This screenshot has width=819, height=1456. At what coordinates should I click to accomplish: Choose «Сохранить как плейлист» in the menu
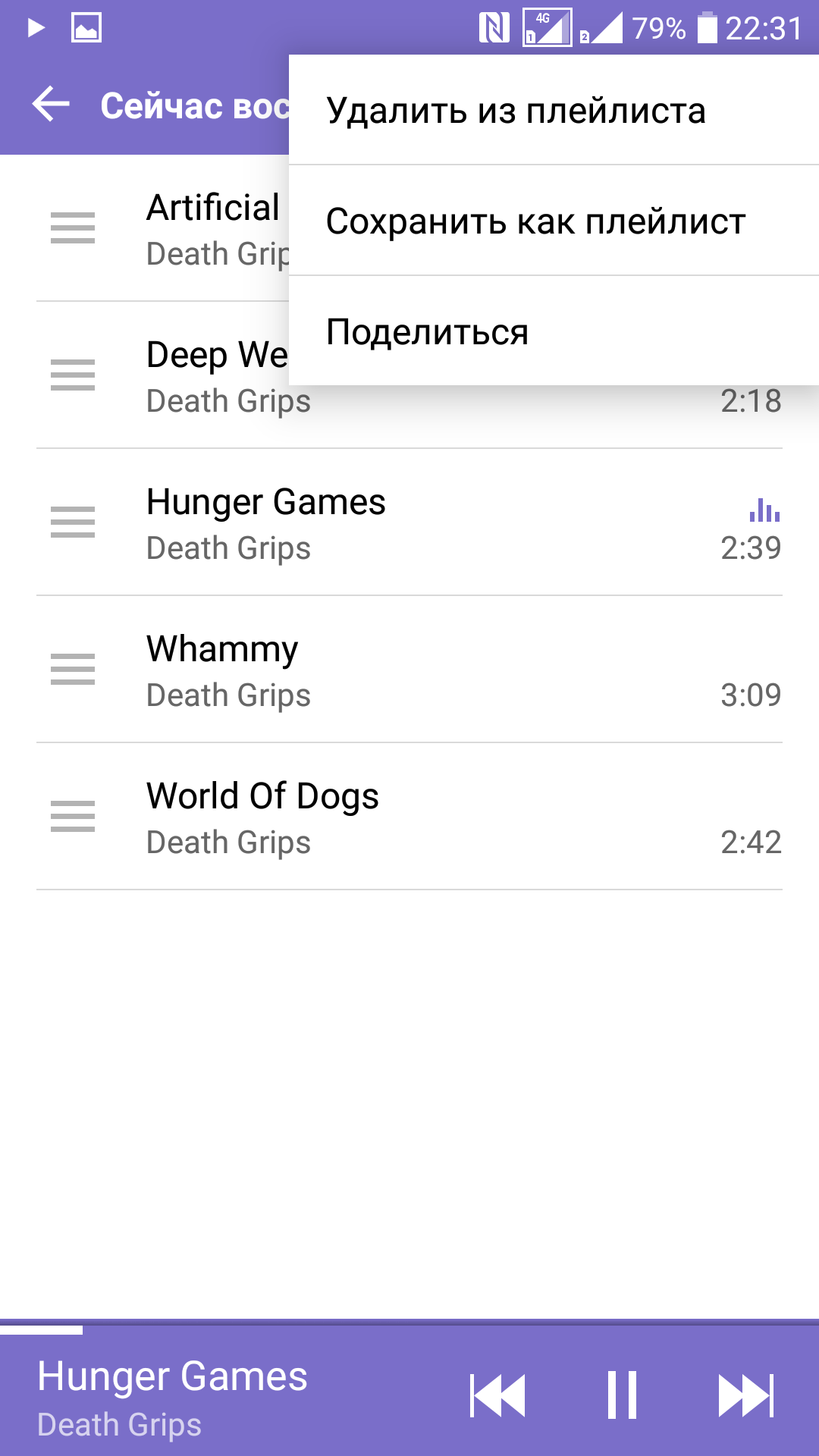[x=535, y=221]
